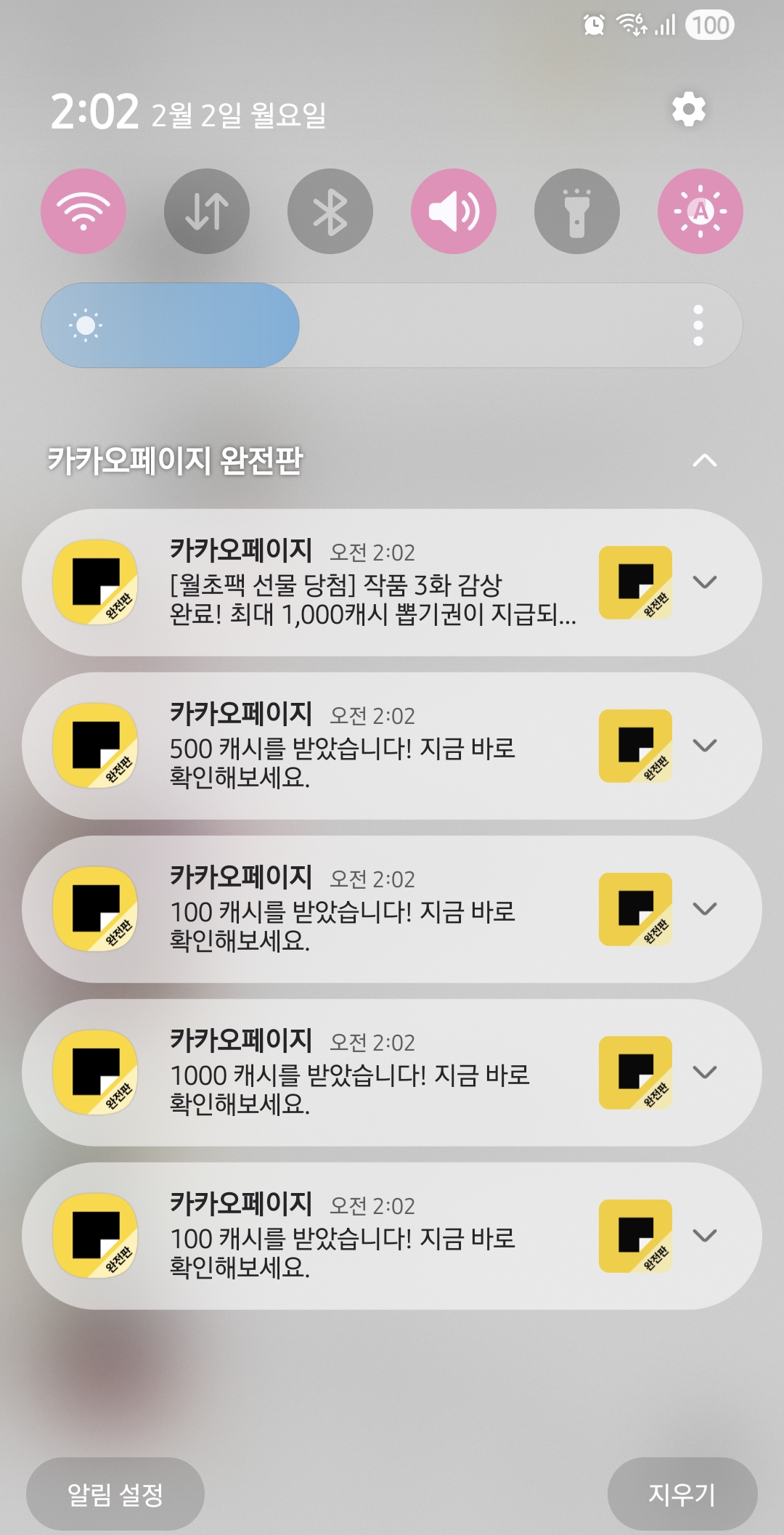
Task: Clear all notifications with 지우기
Action: tap(682, 1494)
